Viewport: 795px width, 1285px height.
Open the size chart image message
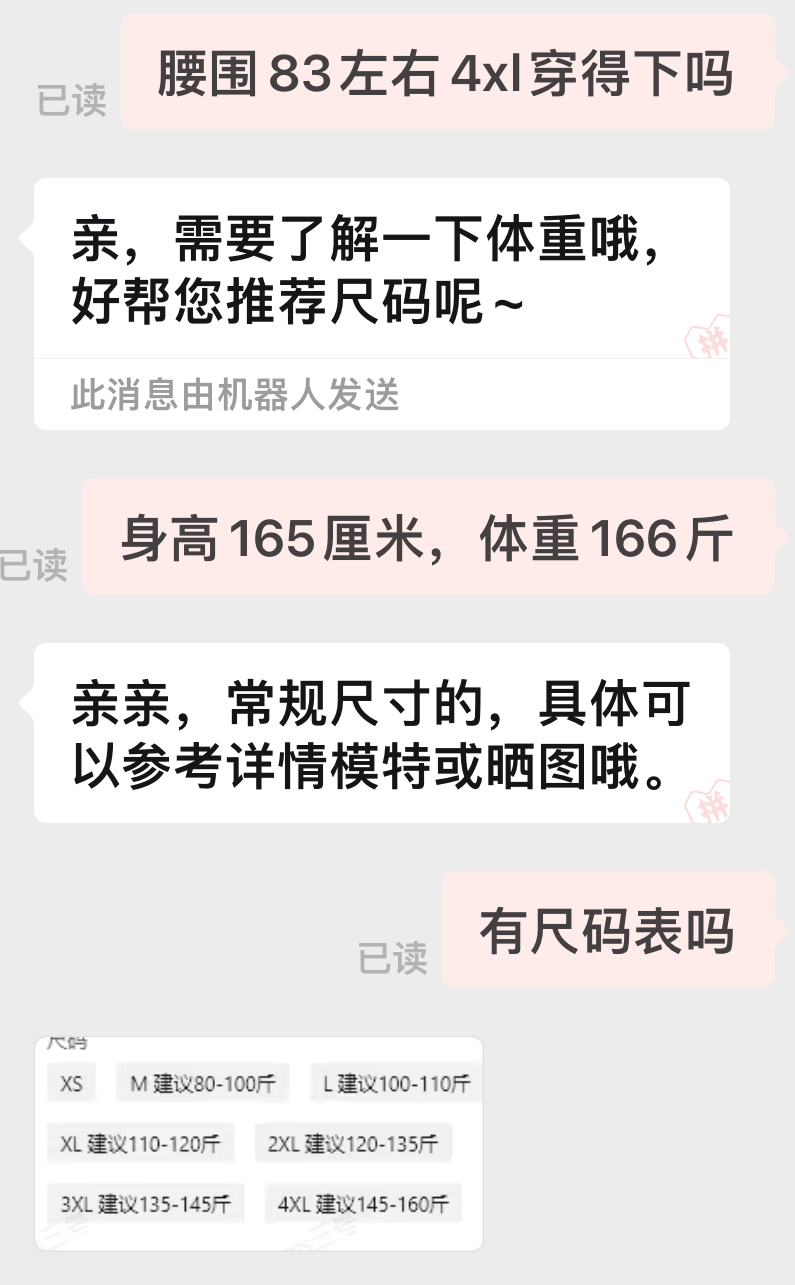point(258,1143)
